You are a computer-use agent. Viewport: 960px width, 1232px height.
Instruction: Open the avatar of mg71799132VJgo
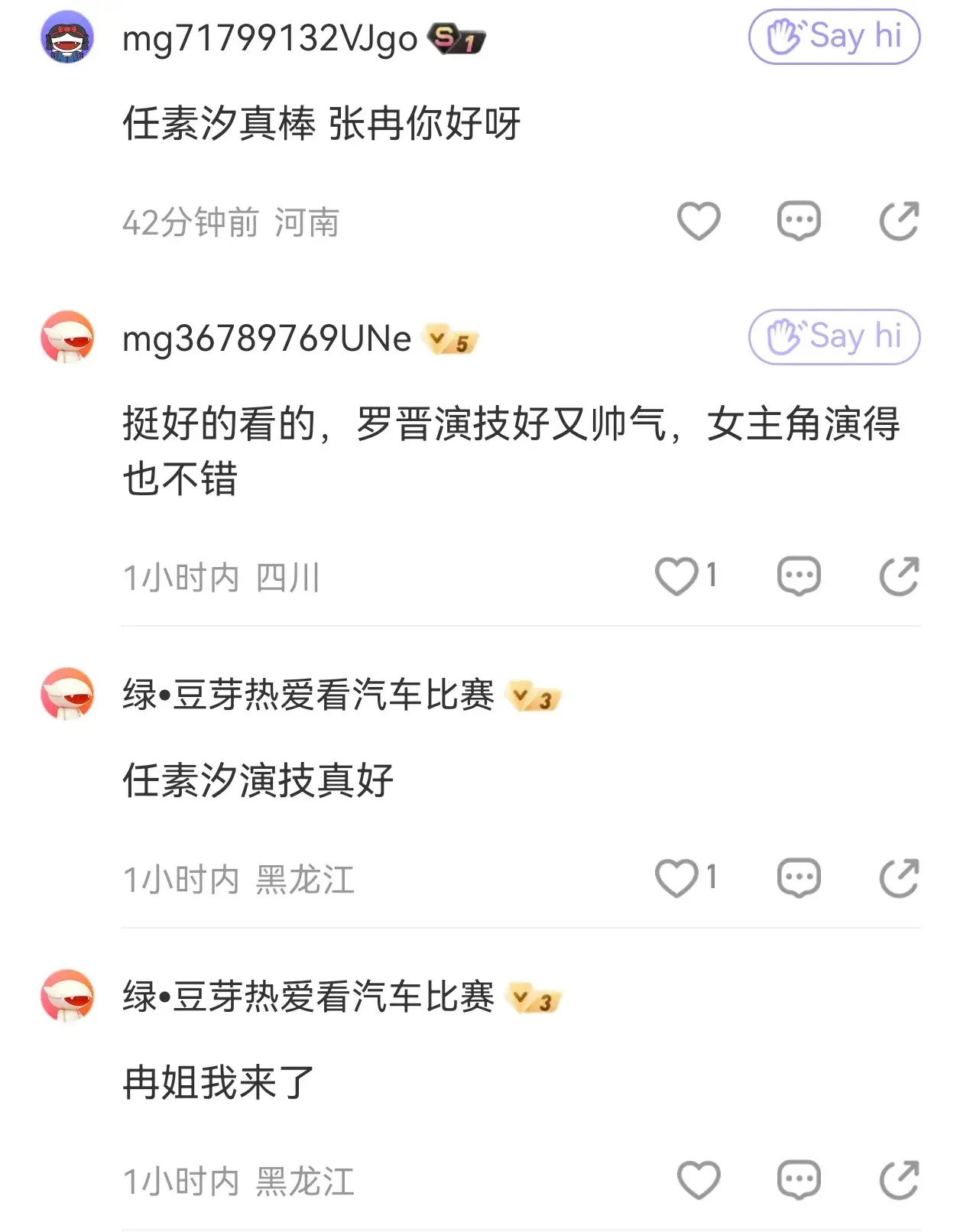tap(67, 37)
